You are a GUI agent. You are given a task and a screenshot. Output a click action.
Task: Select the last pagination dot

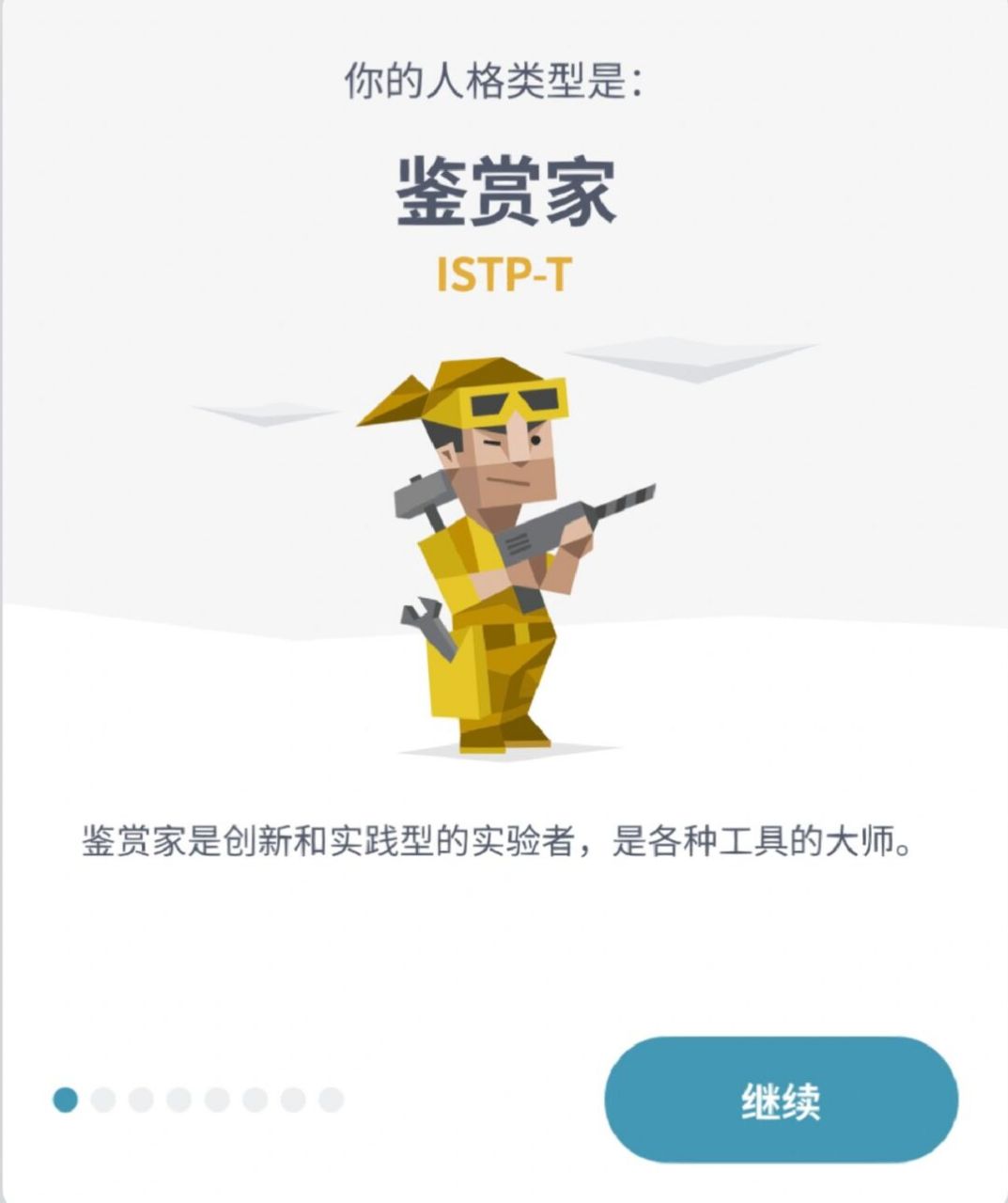pyautogui.click(x=328, y=1097)
